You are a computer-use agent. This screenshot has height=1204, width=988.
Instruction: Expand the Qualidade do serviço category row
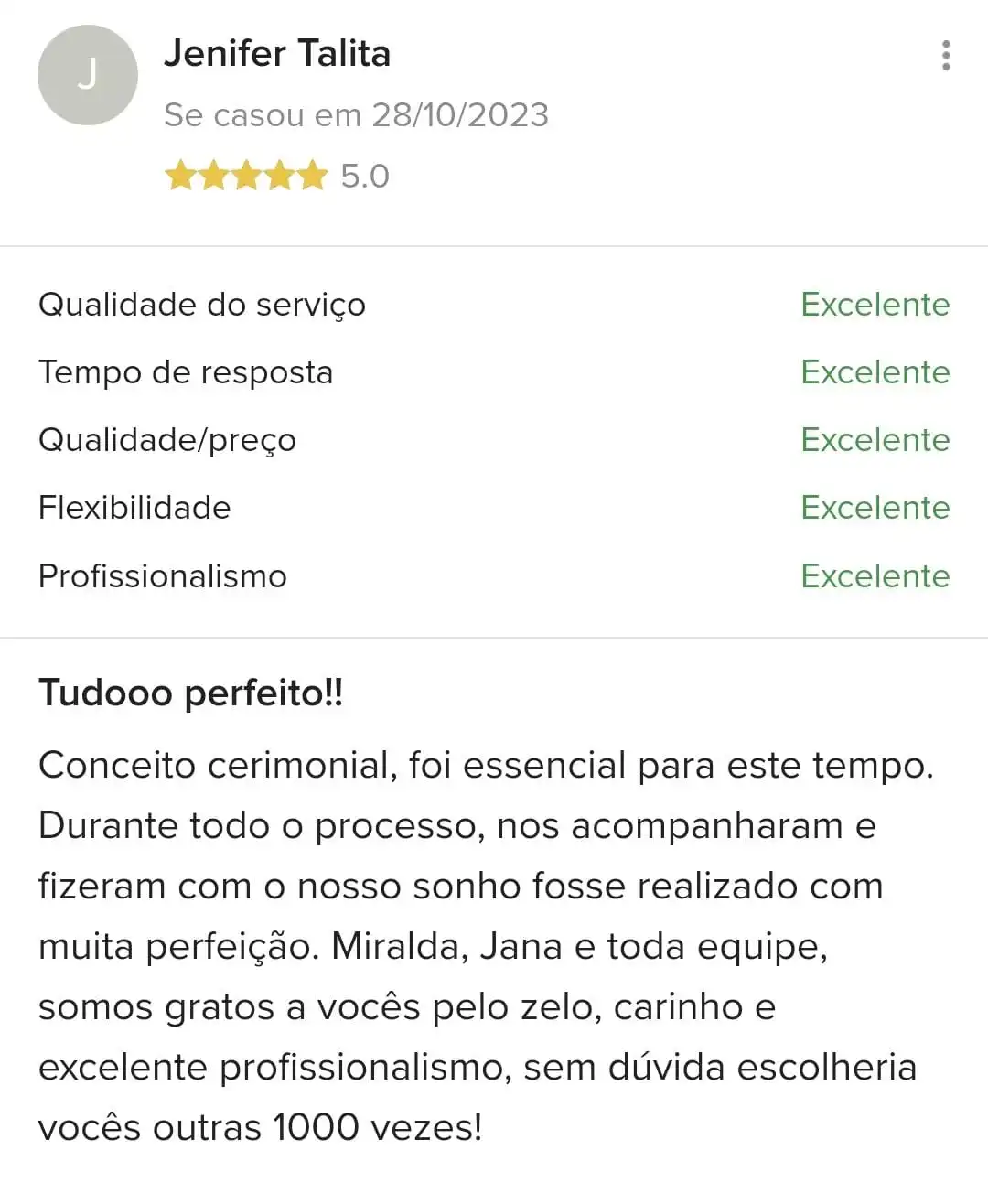coord(202,305)
